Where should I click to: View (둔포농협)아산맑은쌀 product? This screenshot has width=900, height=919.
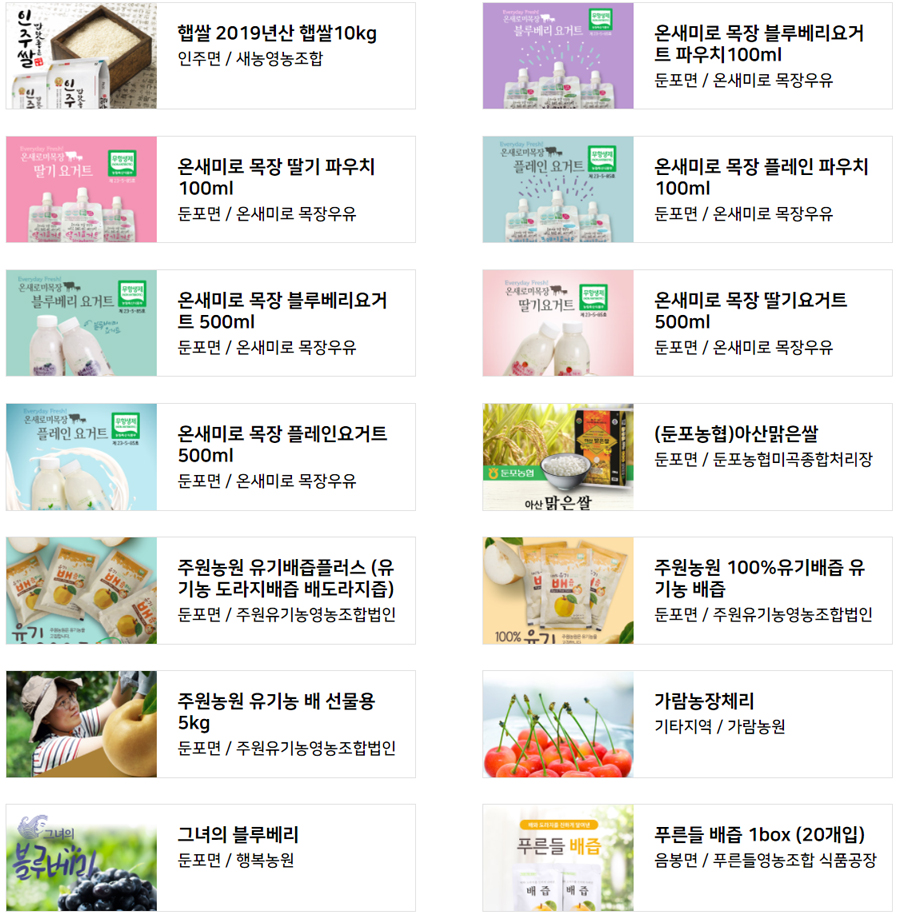click(x=735, y=434)
